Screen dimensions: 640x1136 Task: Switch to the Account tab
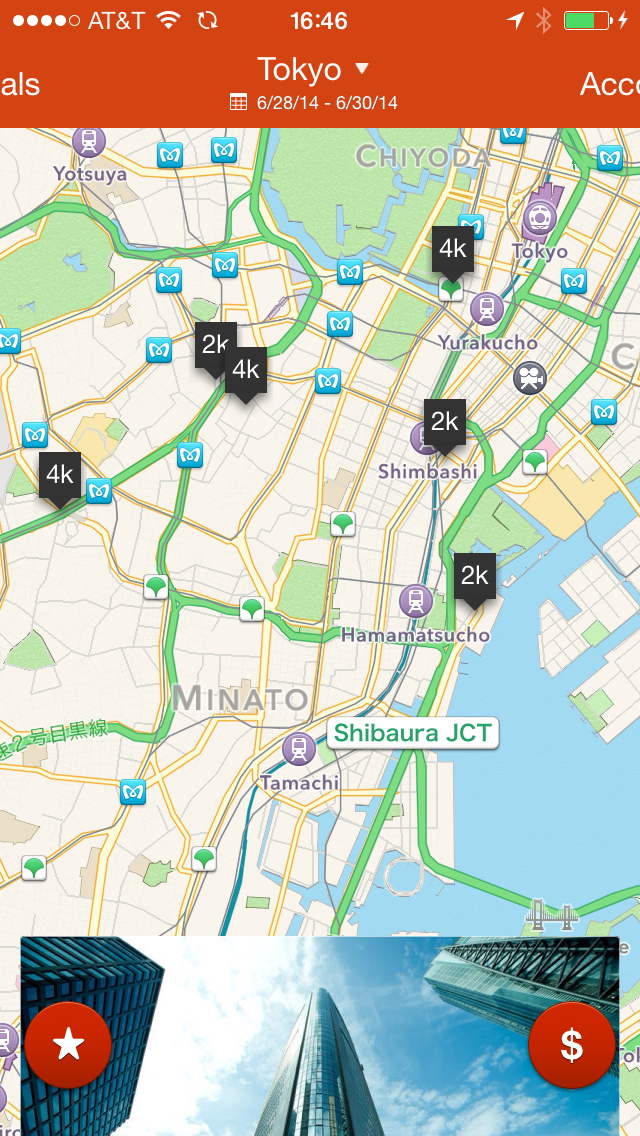[x=610, y=85]
